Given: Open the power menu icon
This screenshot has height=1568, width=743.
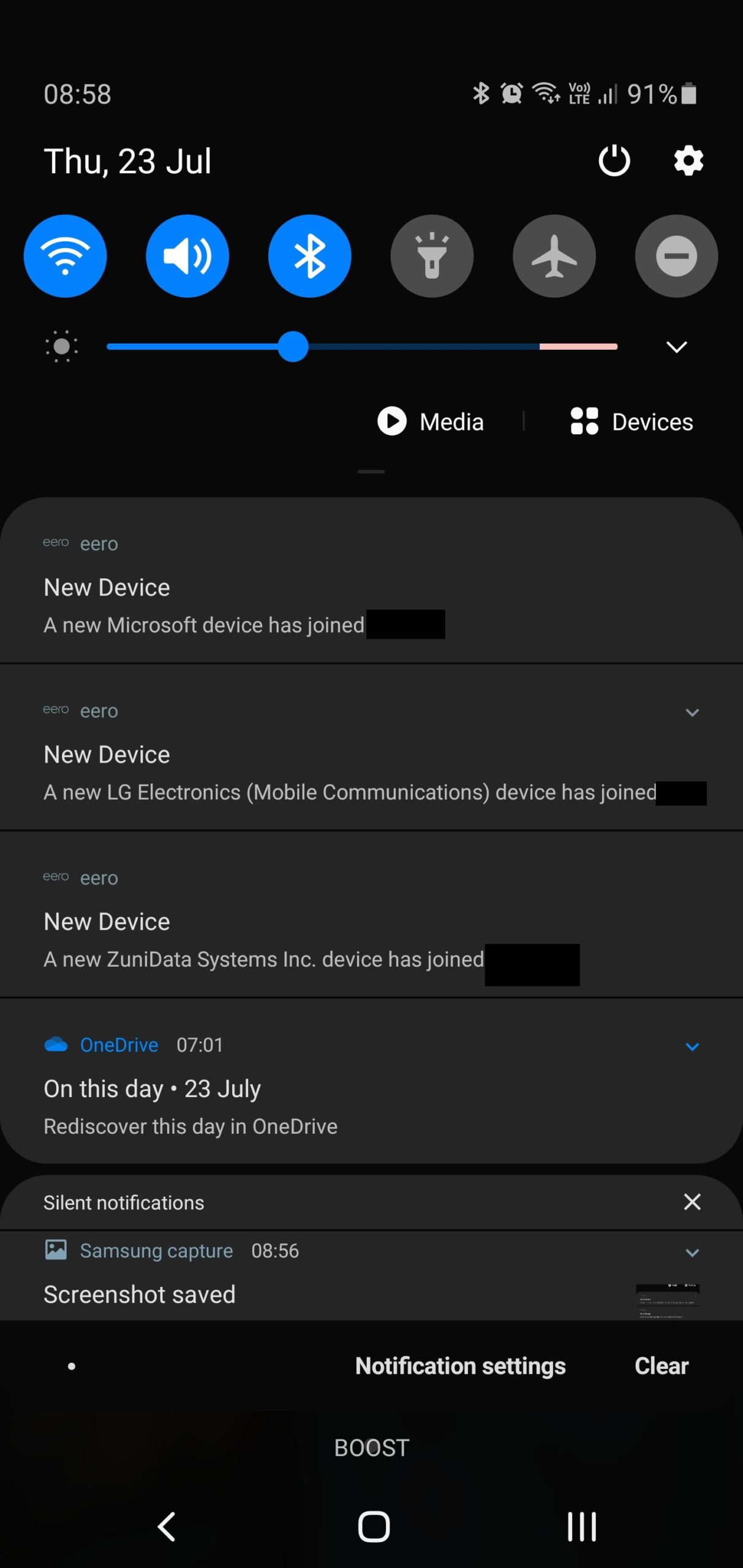Looking at the screenshot, I should click(614, 161).
